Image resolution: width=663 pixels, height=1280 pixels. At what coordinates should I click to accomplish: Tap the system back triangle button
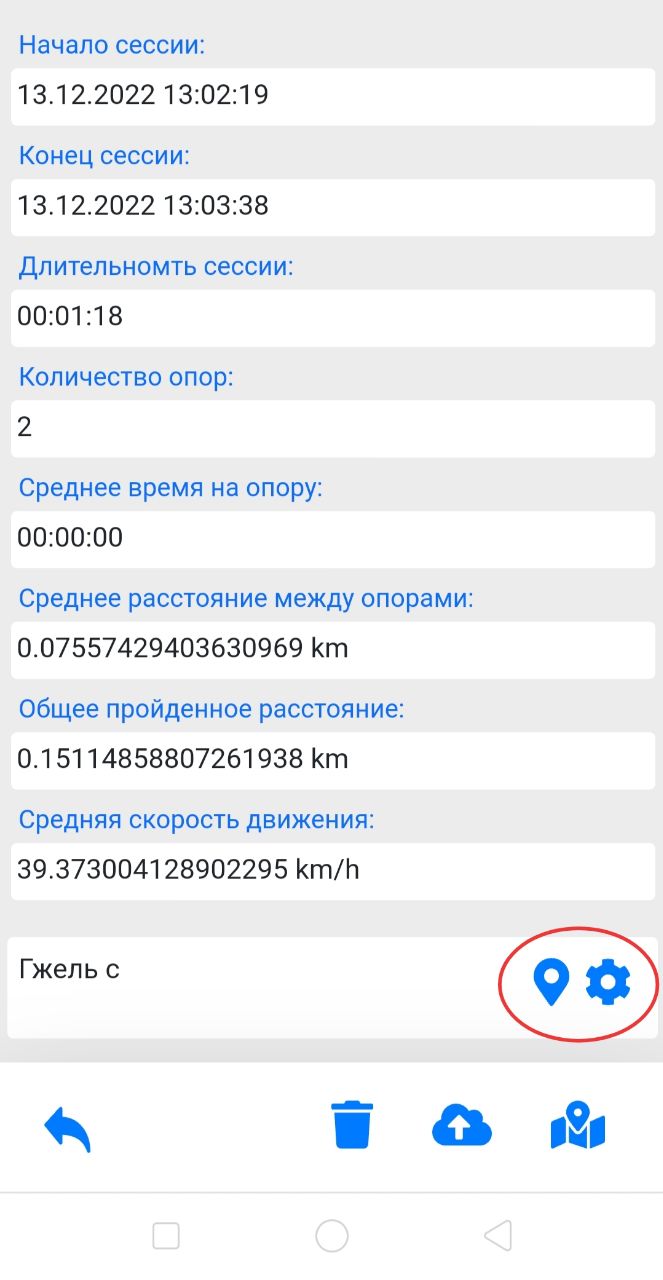tap(498, 1236)
